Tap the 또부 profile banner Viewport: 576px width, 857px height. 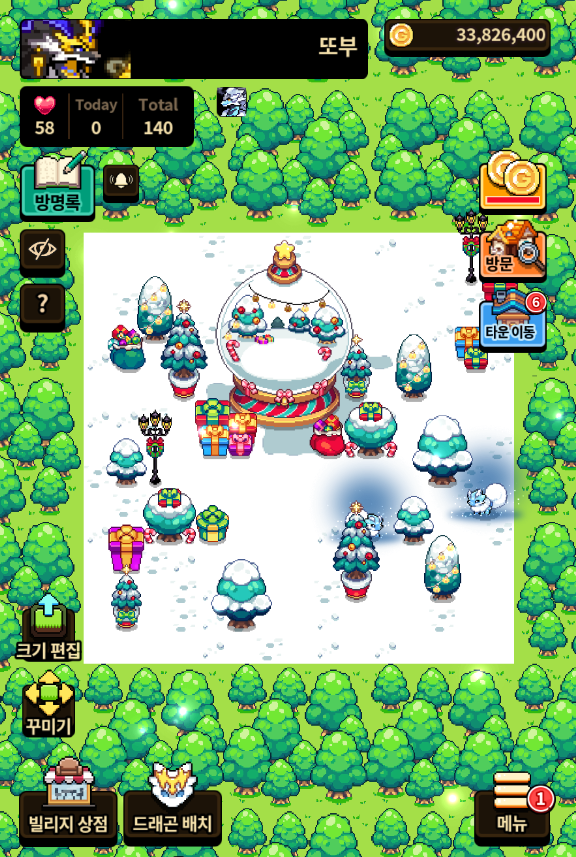(x=193, y=49)
